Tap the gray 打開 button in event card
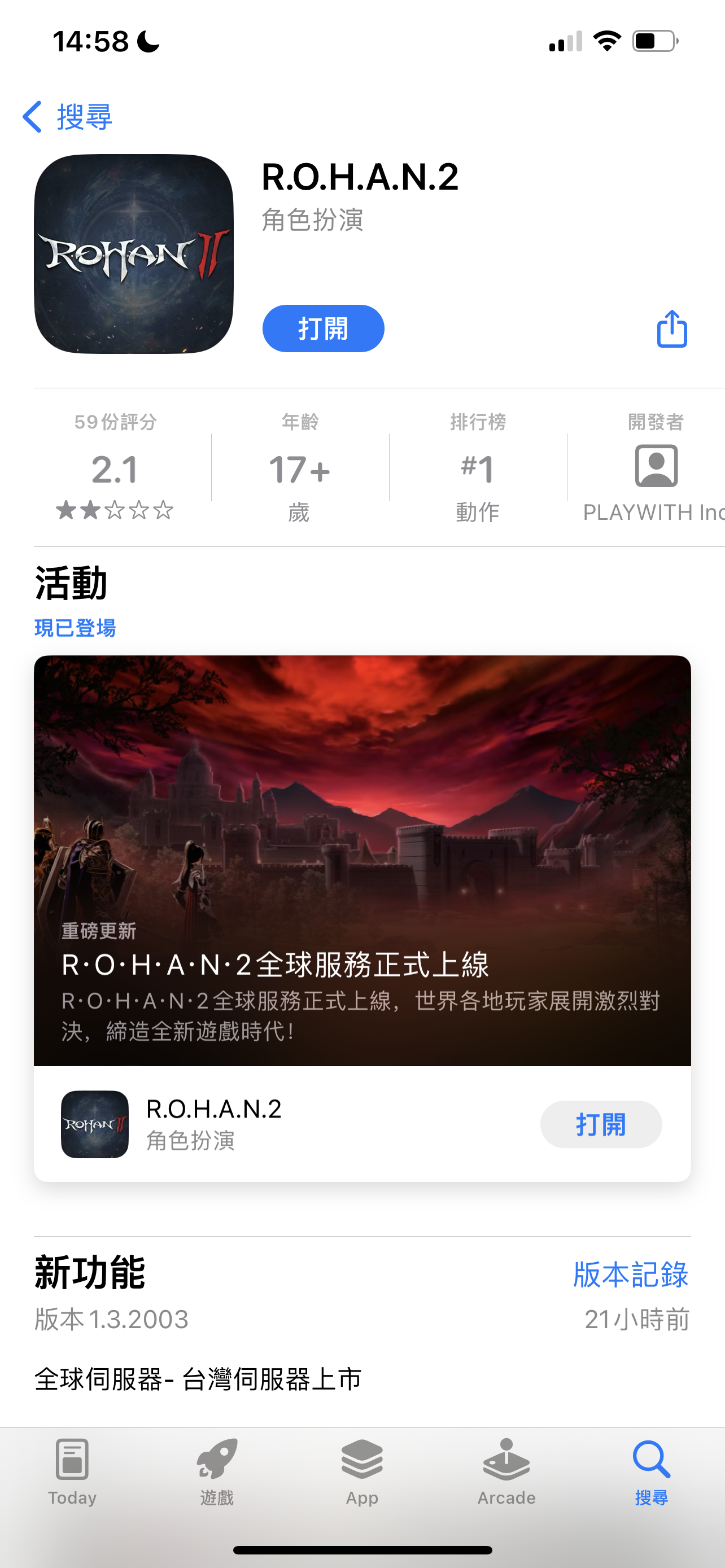The height and width of the screenshot is (1568, 725). point(600,1124)
